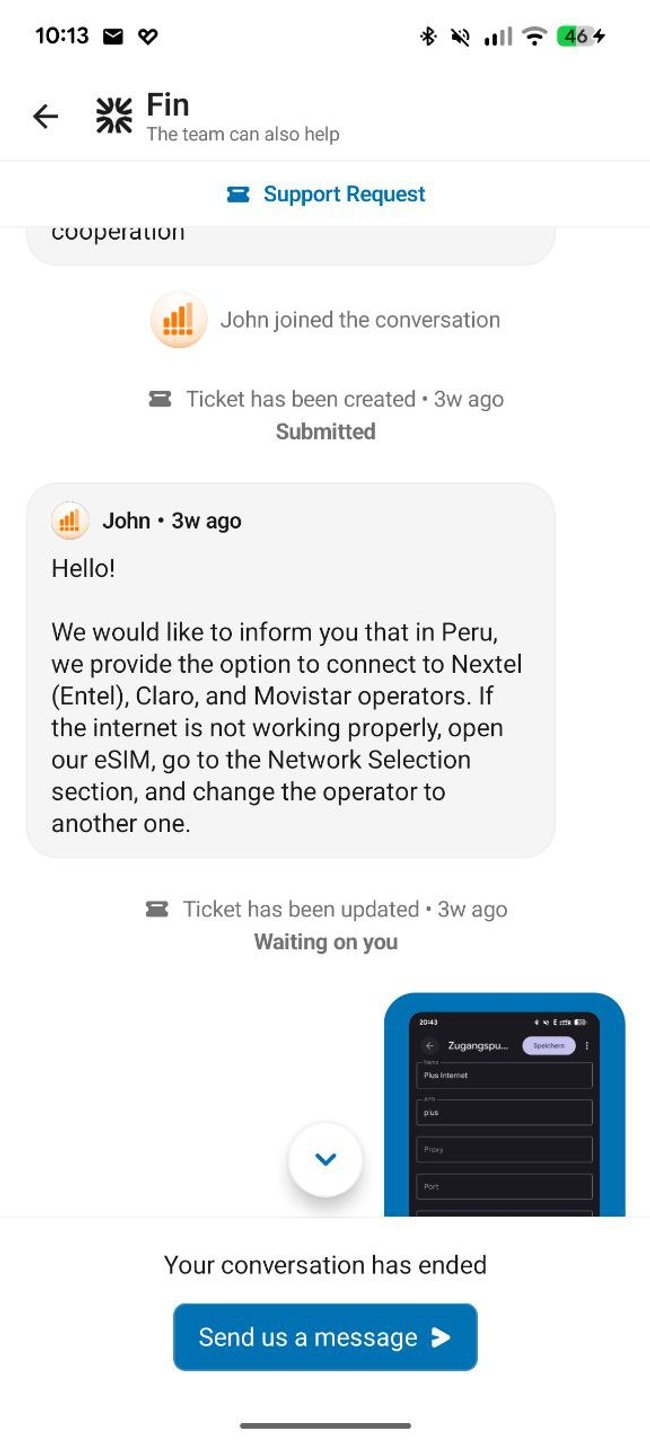
Task: Jump to latest message with down chevron
Action: [x=325, y=1160]
